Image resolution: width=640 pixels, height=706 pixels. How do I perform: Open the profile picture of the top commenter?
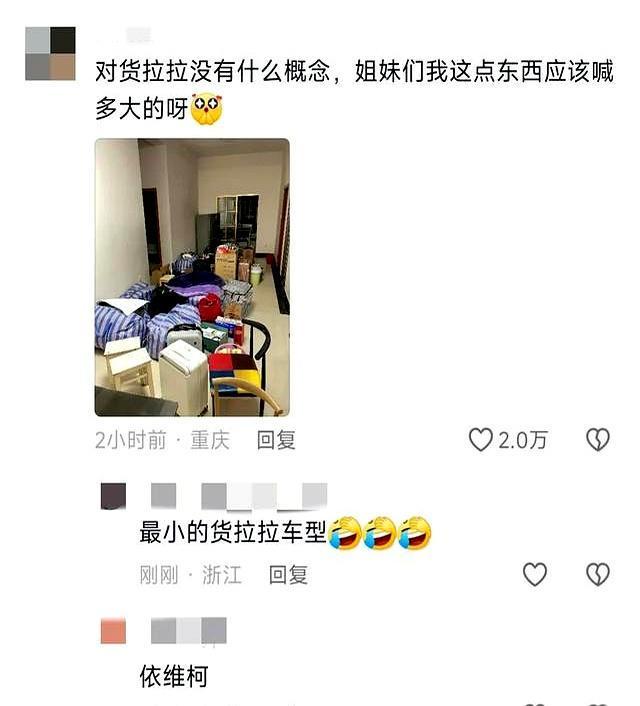tap(50, 53)
